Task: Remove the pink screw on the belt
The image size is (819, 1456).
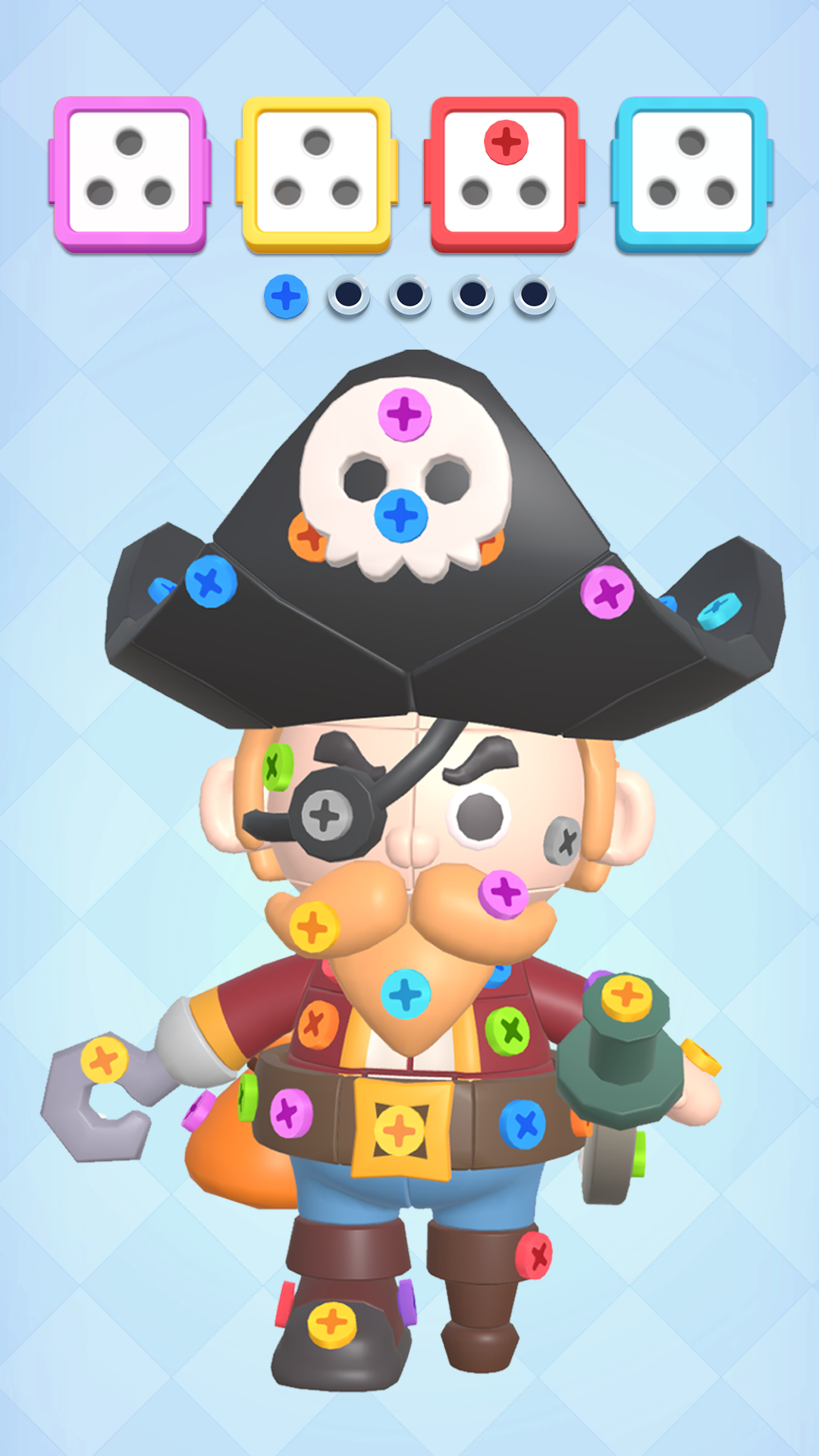Action: (x=291, y=1112)
